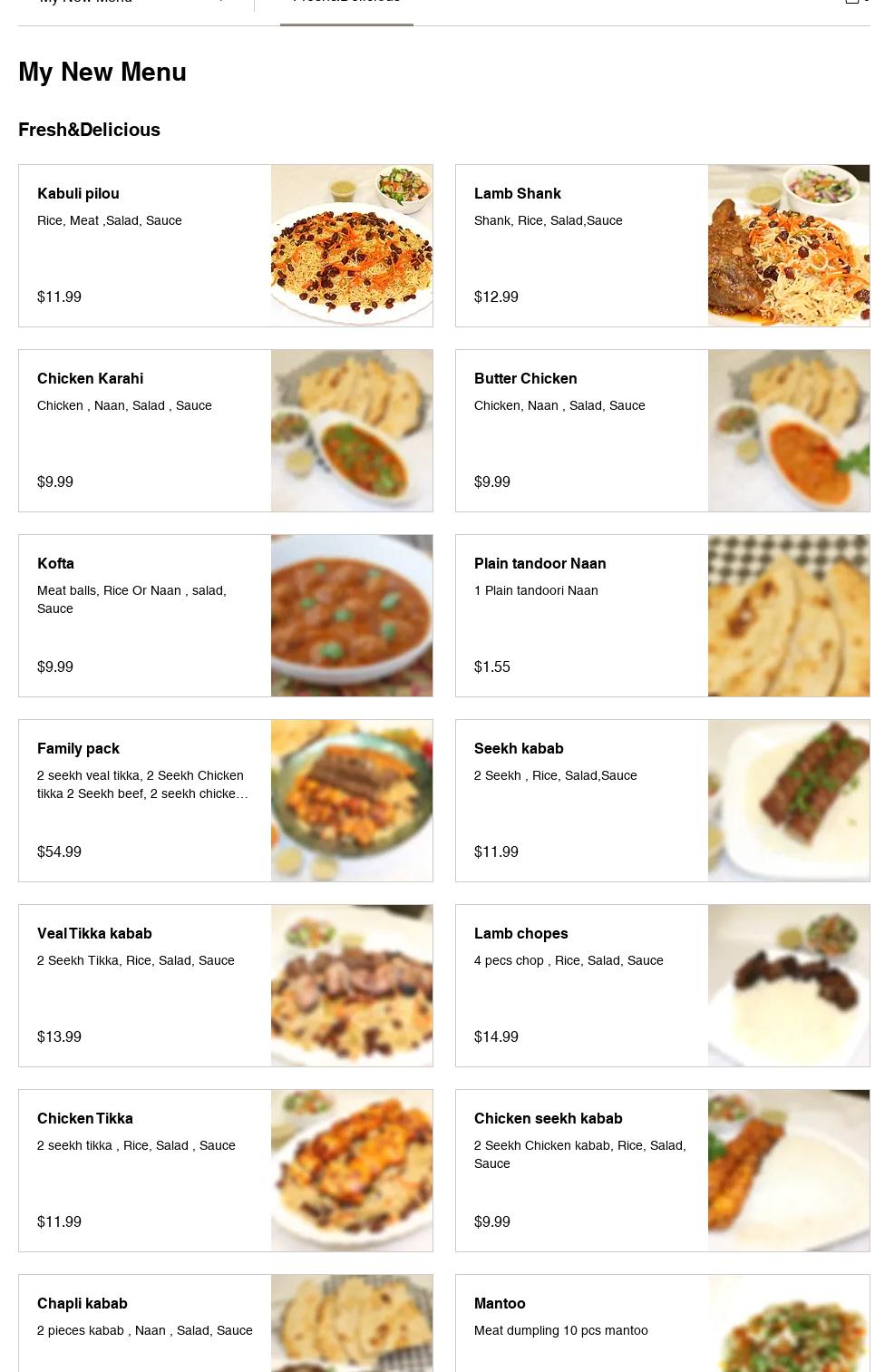View Chicken Karahi item details
Image resolution: width=875 pixels, height=1372 pixels.
(x=225, y=431)
